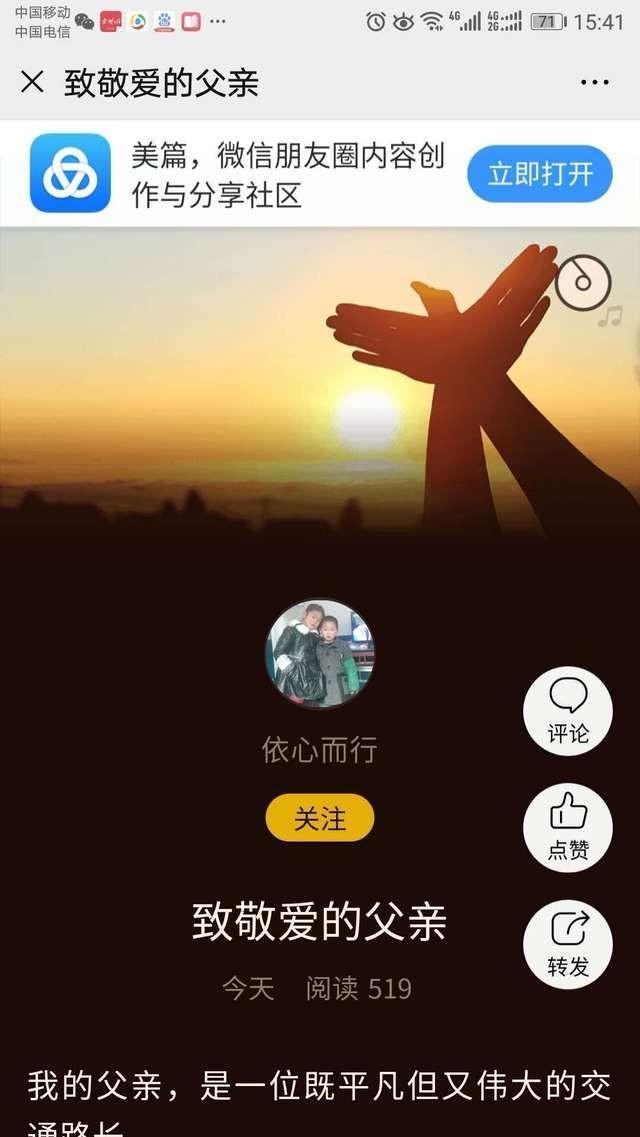Toggle the background music disc icon
Viewport: 640px width, 1137px height.
coord(583,282)
